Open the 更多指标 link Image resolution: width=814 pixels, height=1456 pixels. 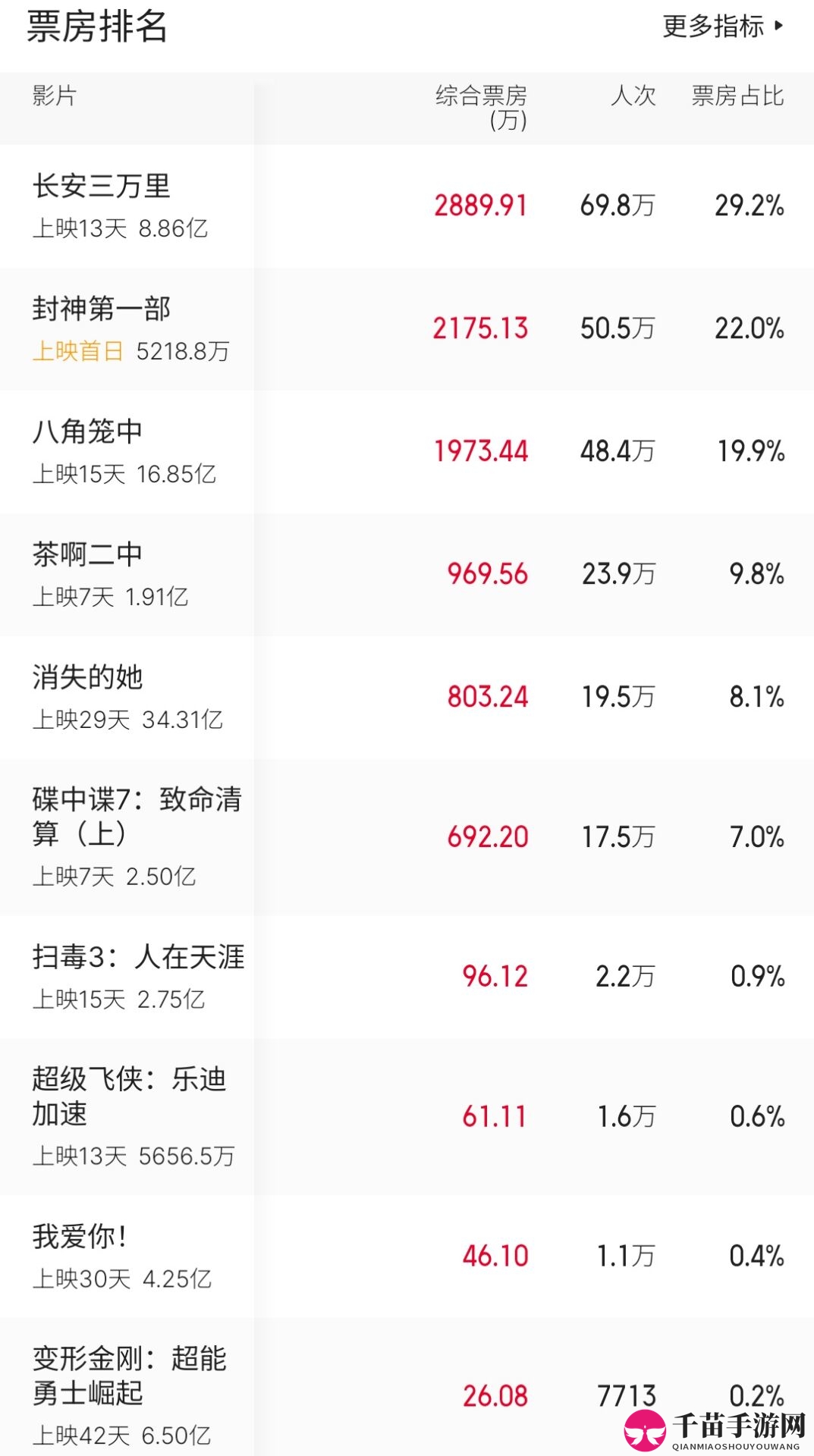click(x=722, y=27)
